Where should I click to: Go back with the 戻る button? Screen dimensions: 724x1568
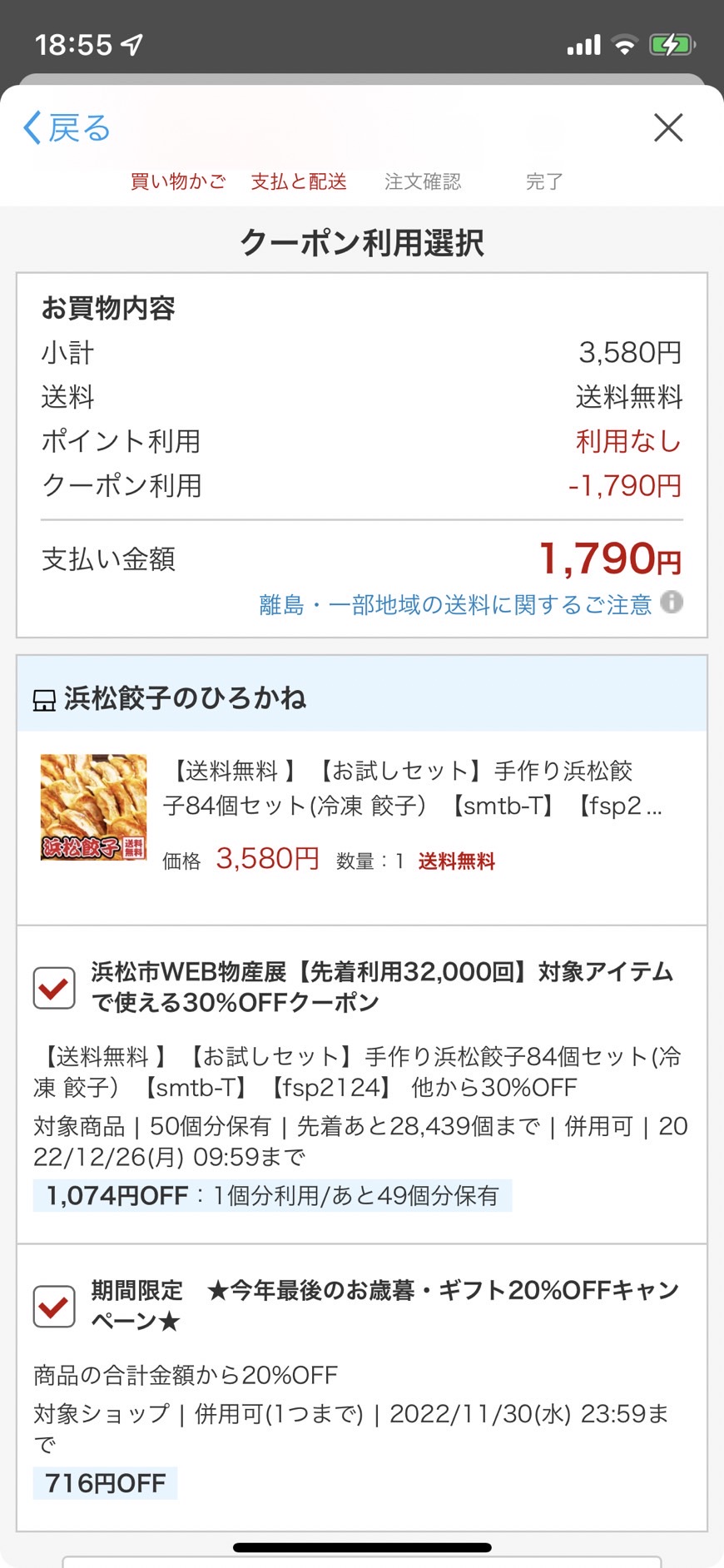(x=67, y=128)
